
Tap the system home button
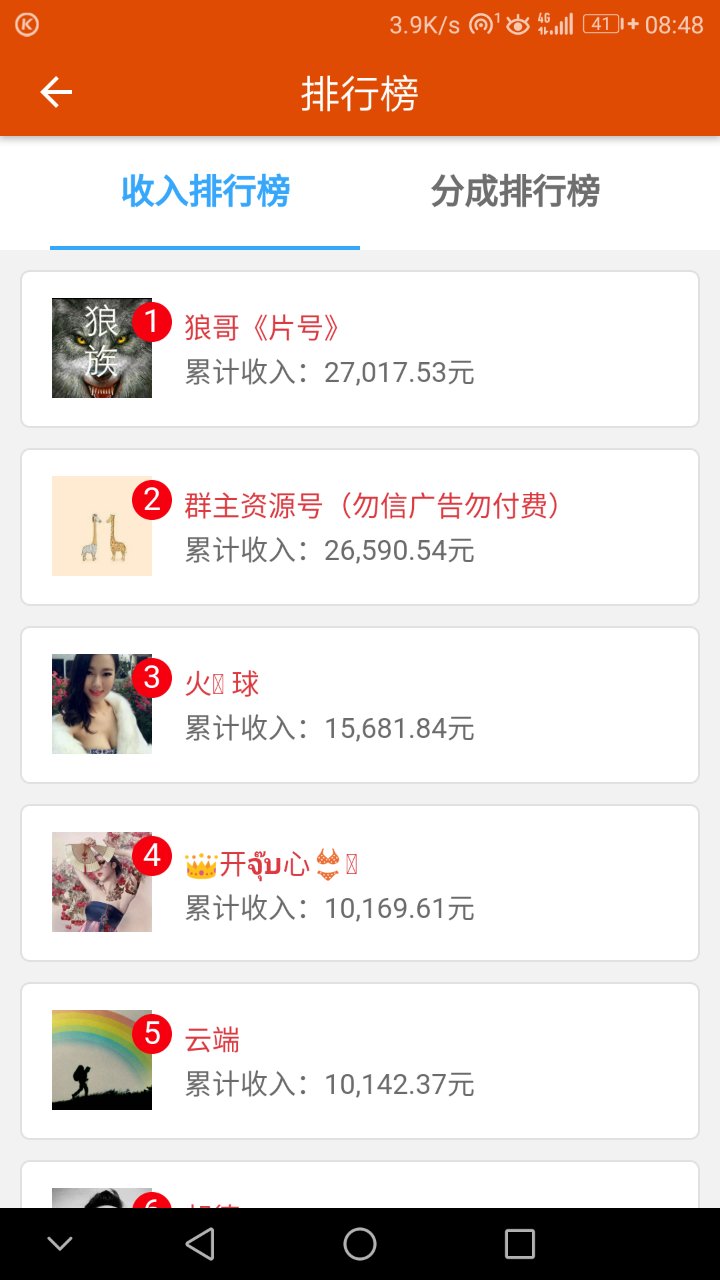(x=360, y=1244)
